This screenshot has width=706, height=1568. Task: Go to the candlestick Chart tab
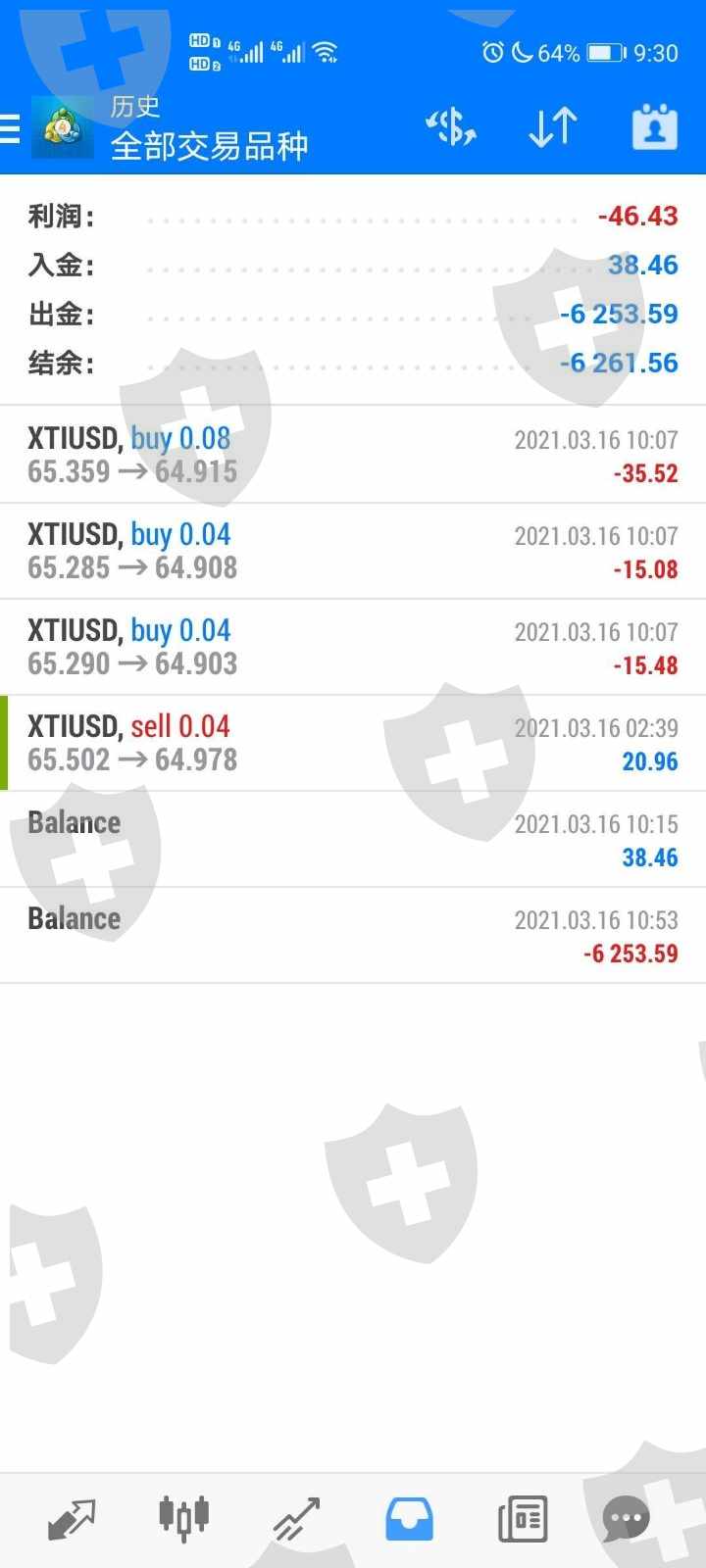point(183,1519)
